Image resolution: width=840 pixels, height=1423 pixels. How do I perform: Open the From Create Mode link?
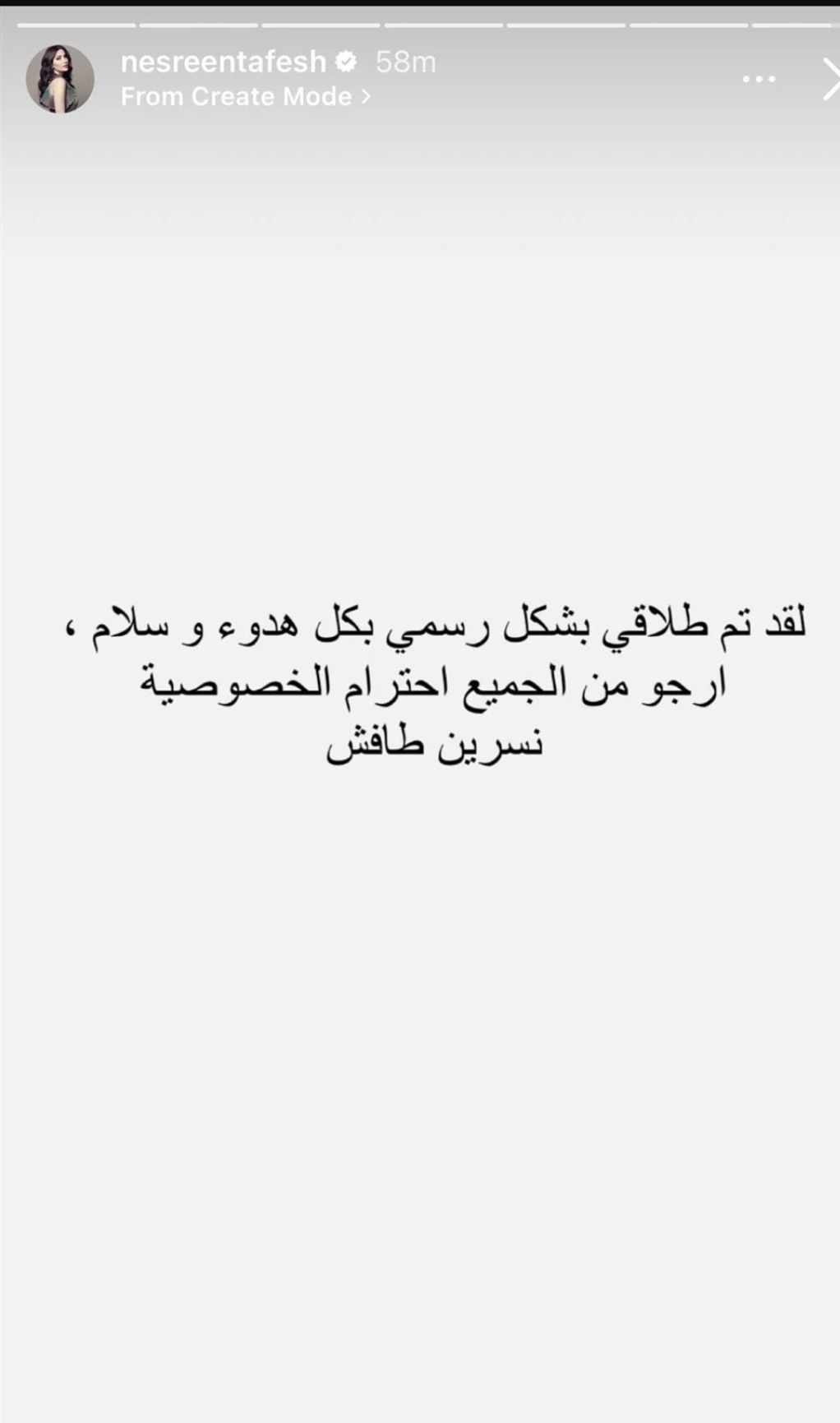click(x=245, y=97)
